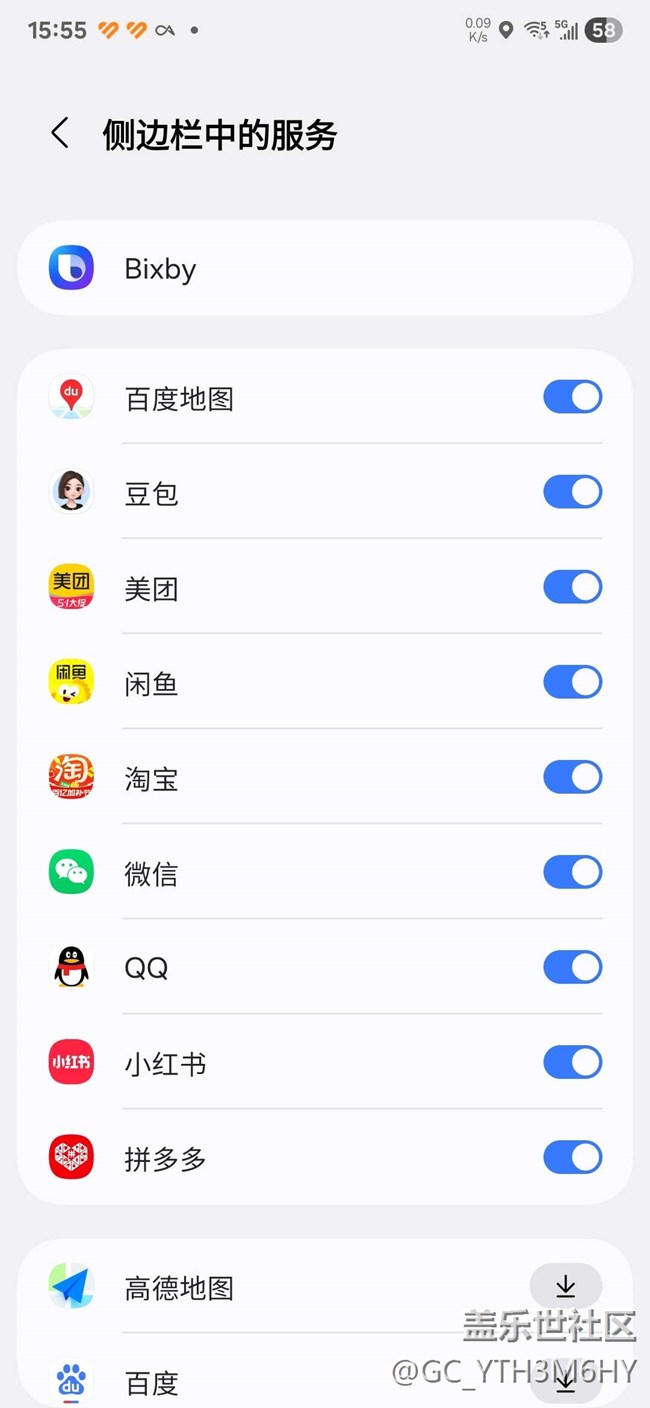Switch off the 小红书 toggle

click(572, 1062)
